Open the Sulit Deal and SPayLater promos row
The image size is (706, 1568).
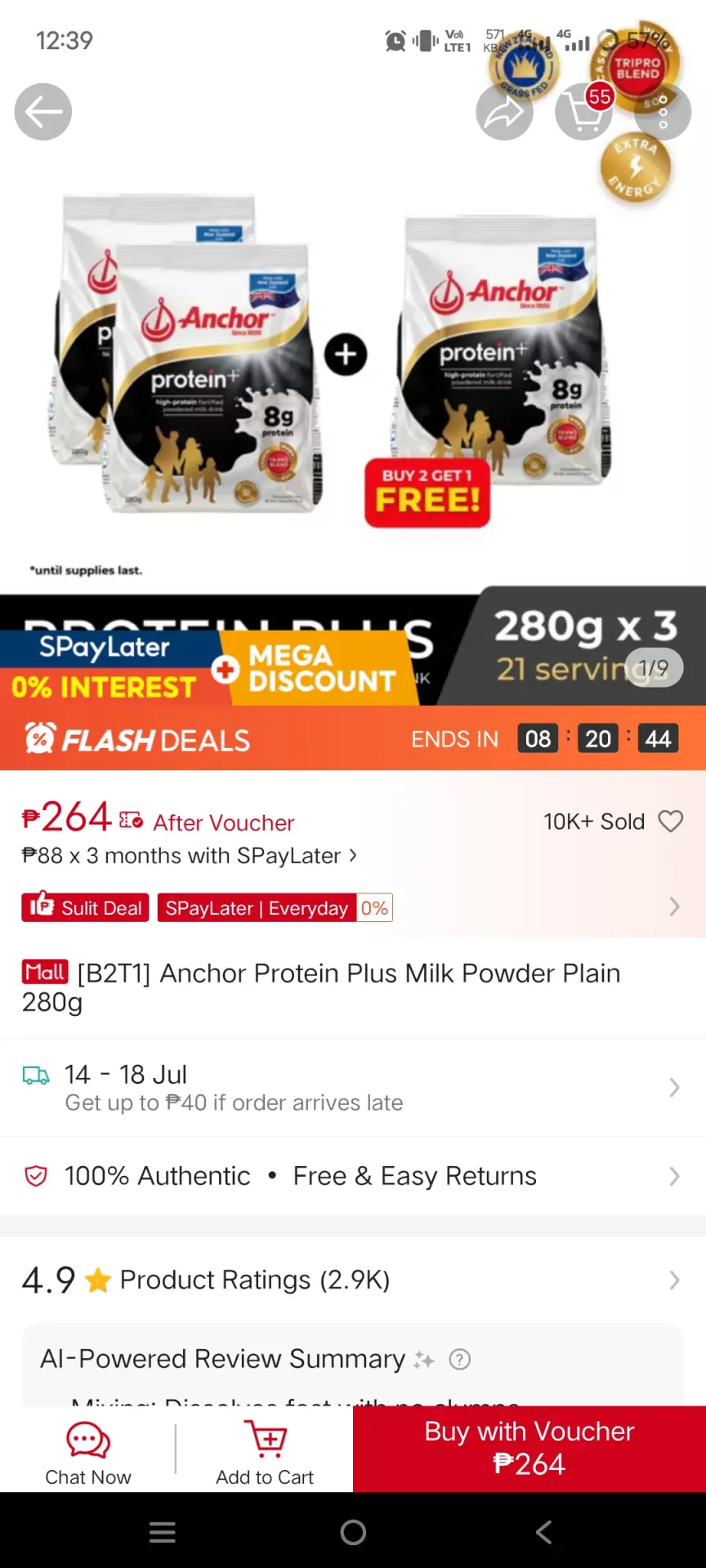point(353,907)
